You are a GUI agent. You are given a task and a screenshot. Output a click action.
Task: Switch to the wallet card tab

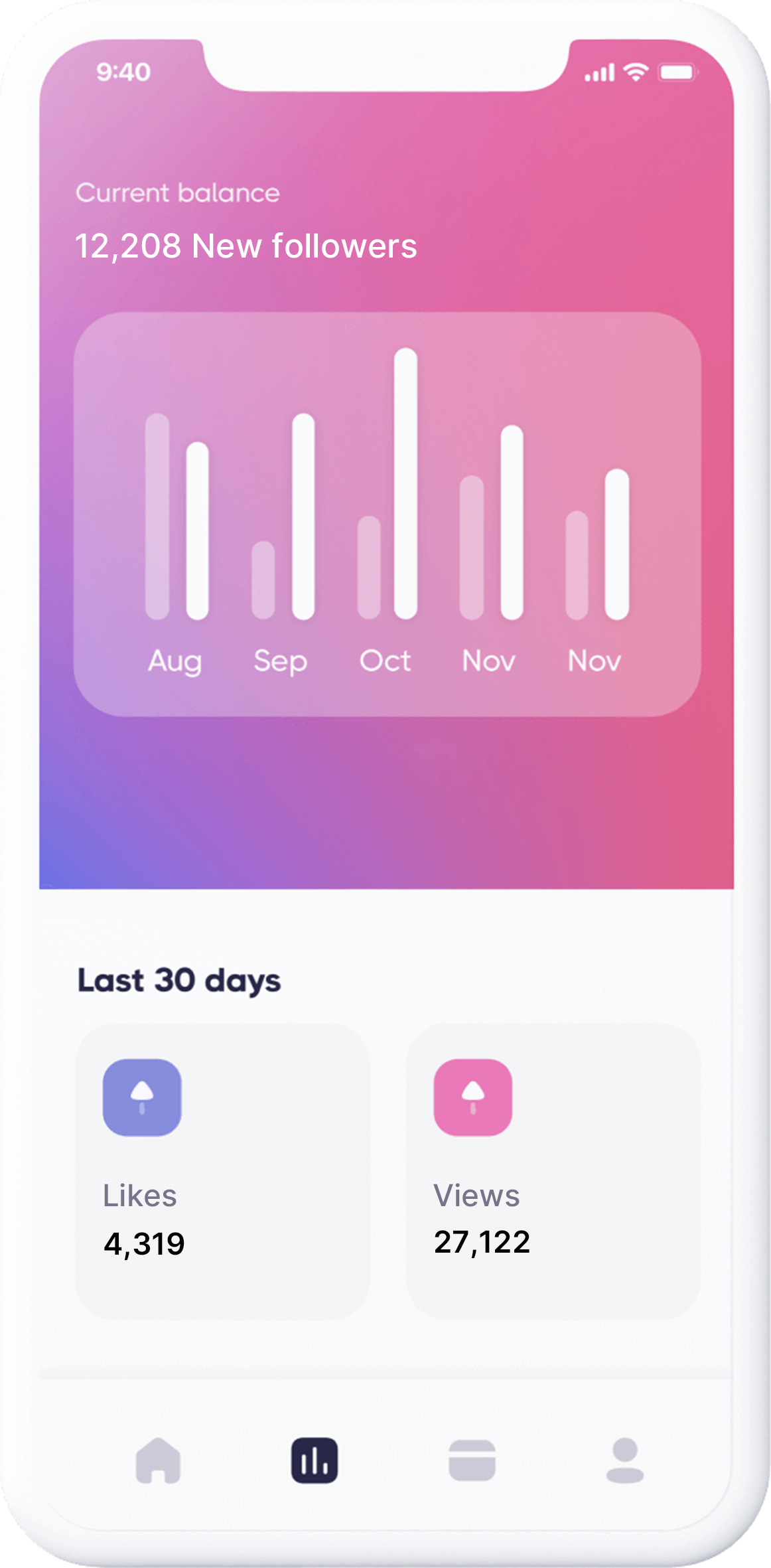coord(472,1460)
